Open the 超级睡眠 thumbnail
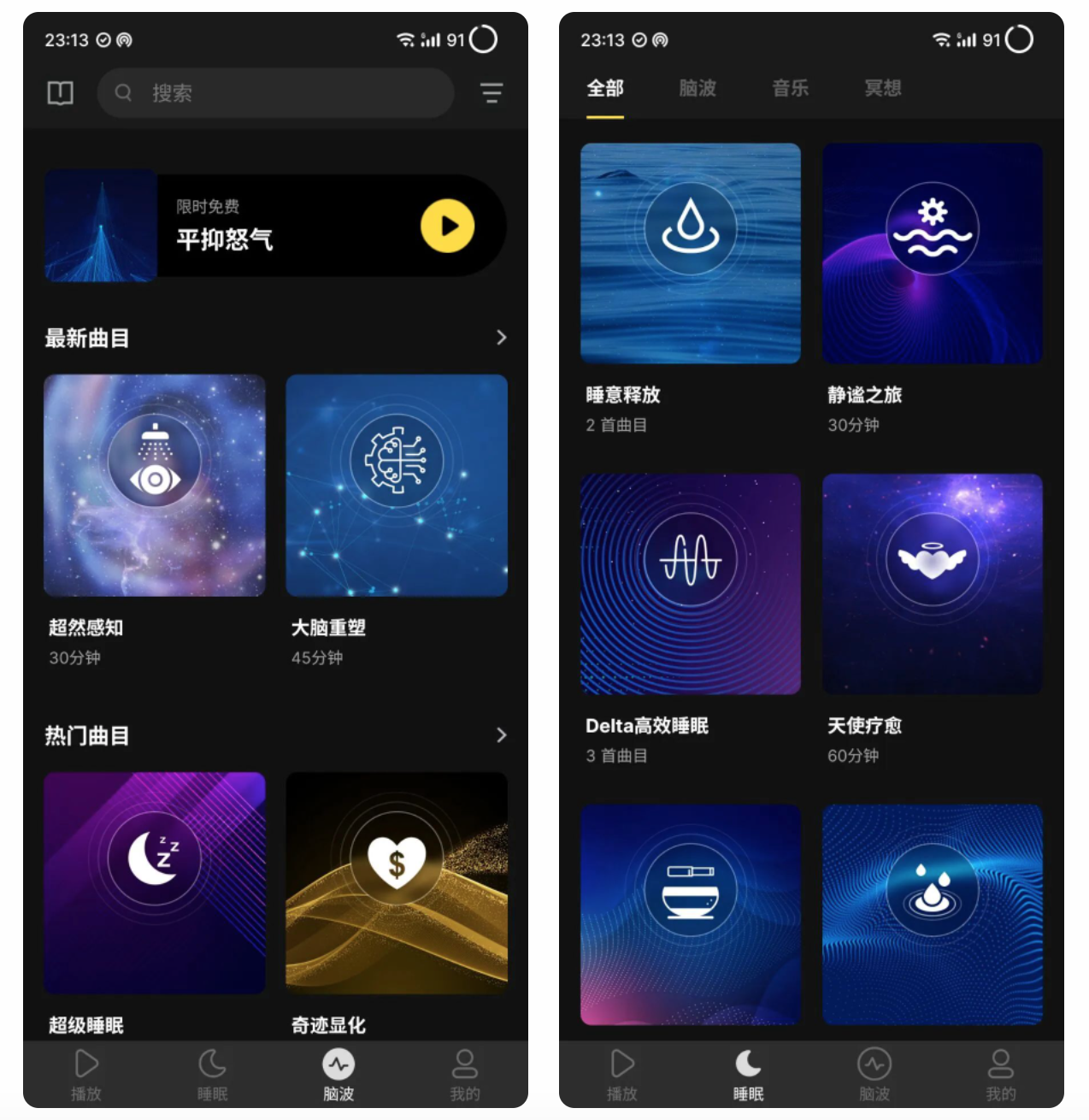1089x1120 pixels. [x=154, y=882]
